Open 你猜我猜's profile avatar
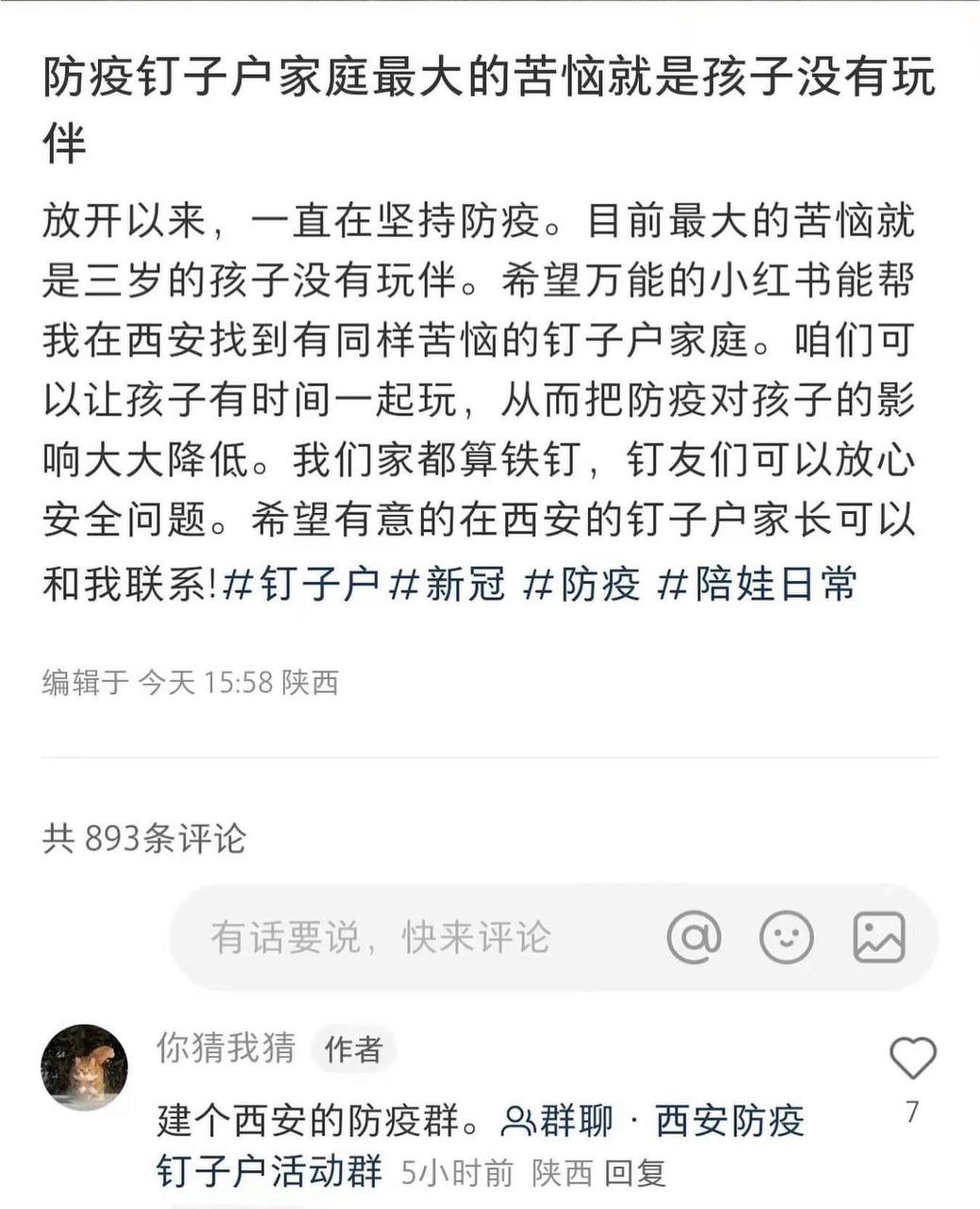Viewport: 980px width, 1209px height. click(x=84, y=1066)
